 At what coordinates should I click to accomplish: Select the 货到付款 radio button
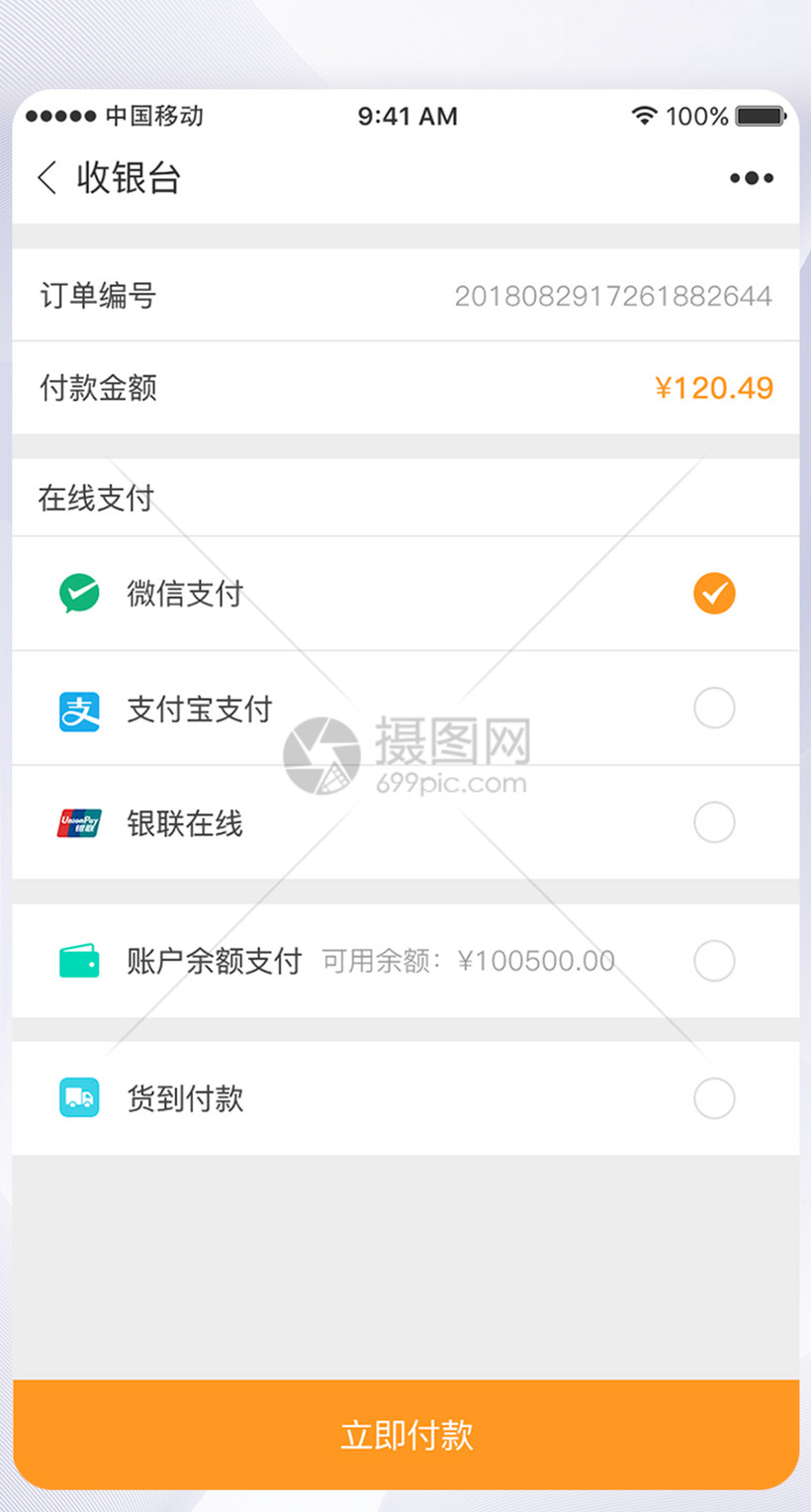pos(714,1098)
